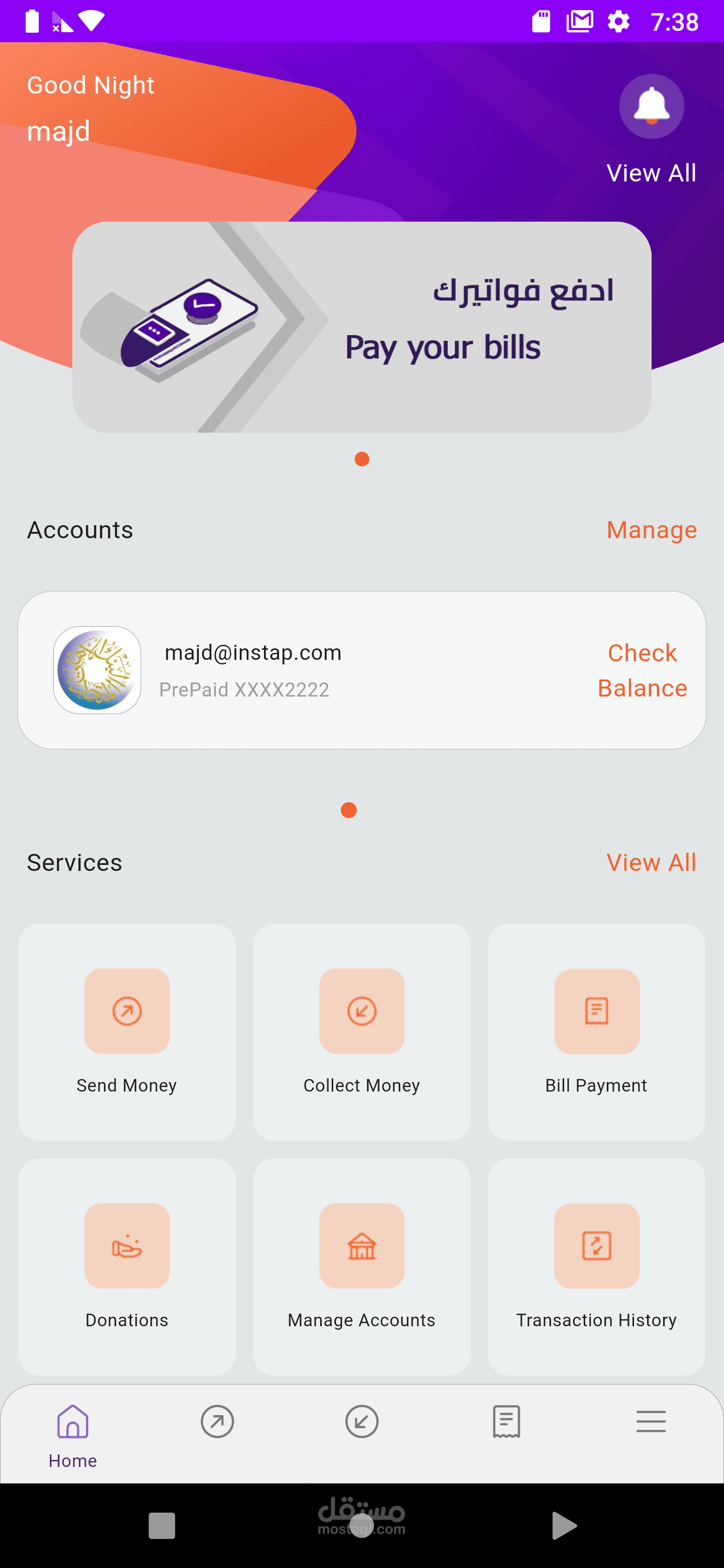Open the Bill Payment service card

click(596, 1032)
